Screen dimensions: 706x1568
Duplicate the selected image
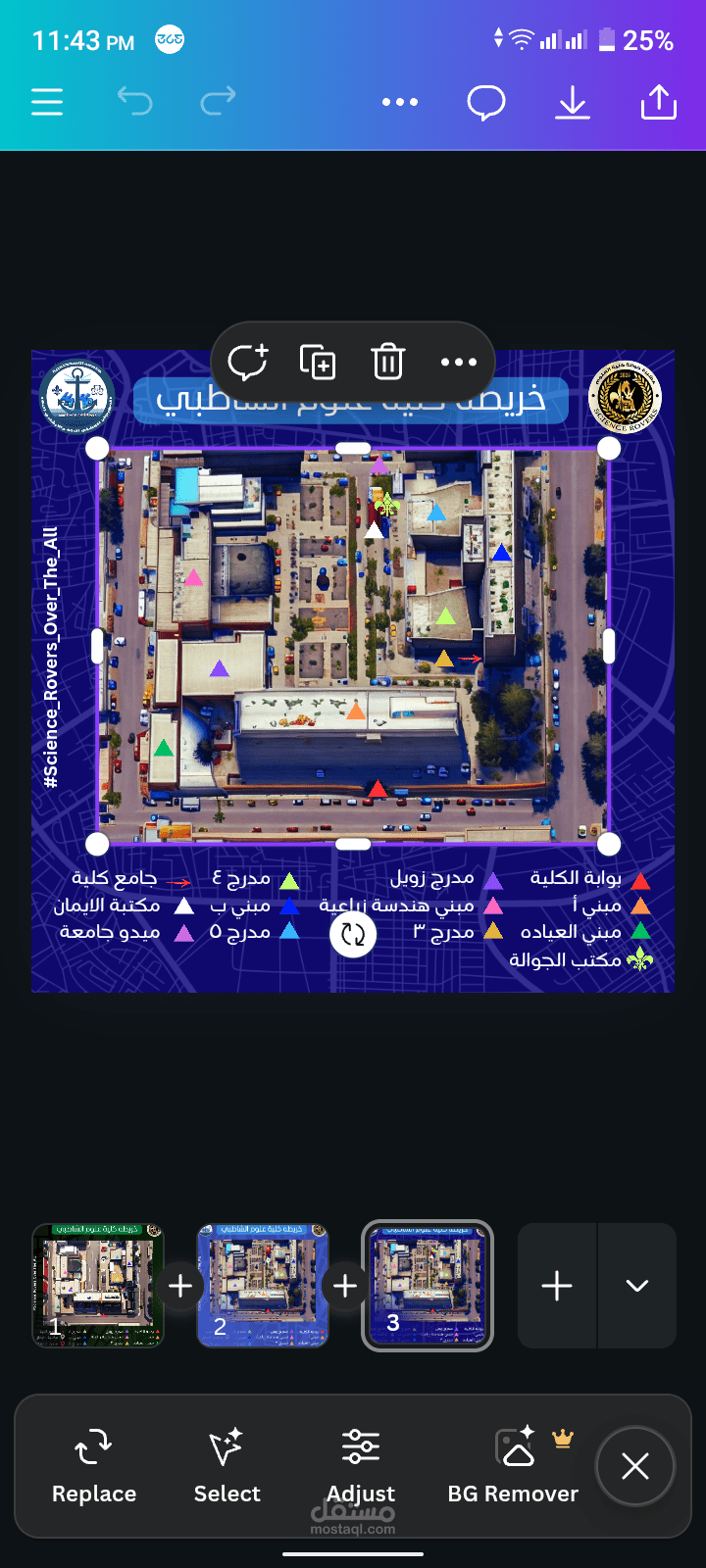coord(318,362)
